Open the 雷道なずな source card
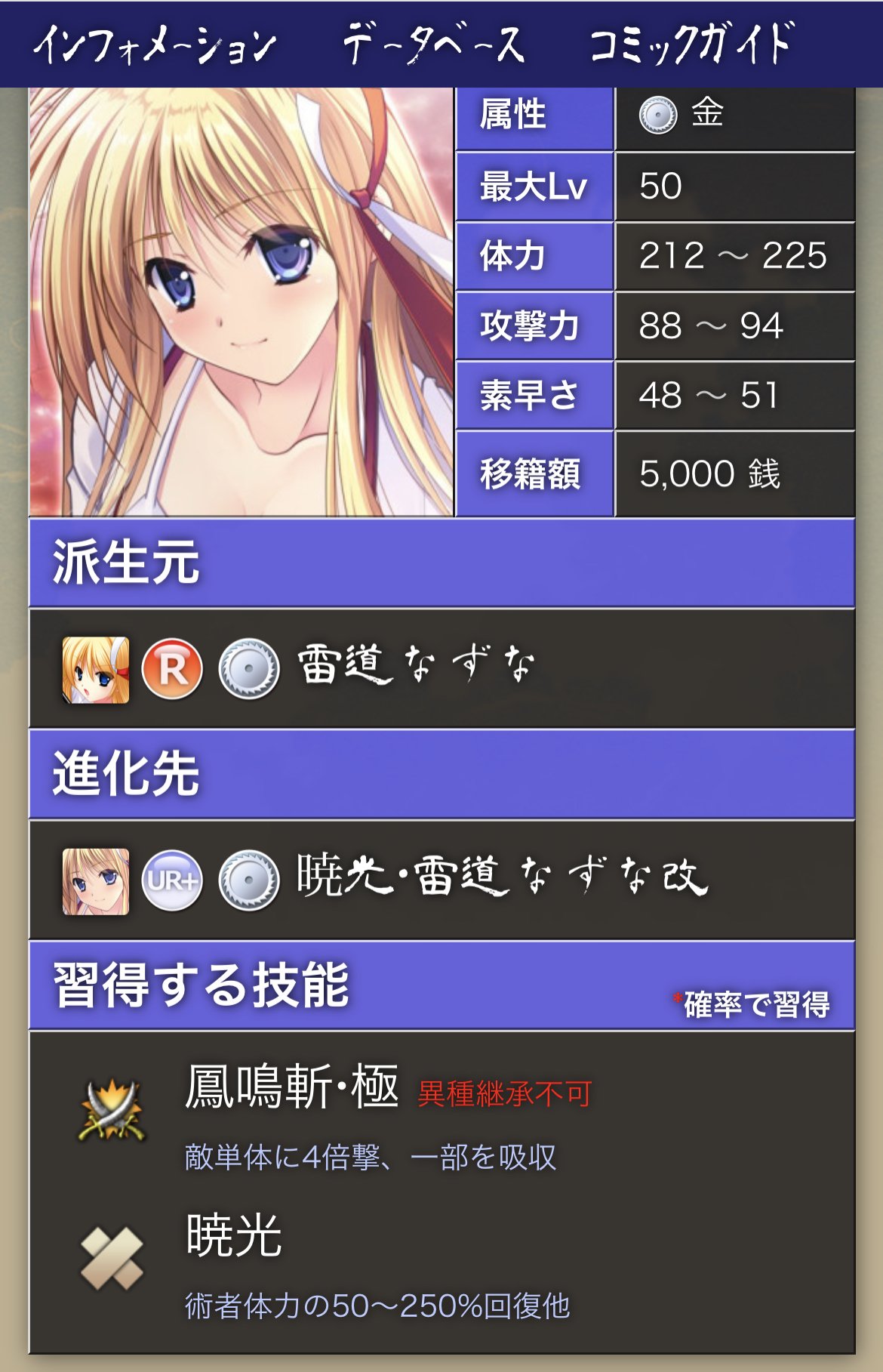 [417, 667]
